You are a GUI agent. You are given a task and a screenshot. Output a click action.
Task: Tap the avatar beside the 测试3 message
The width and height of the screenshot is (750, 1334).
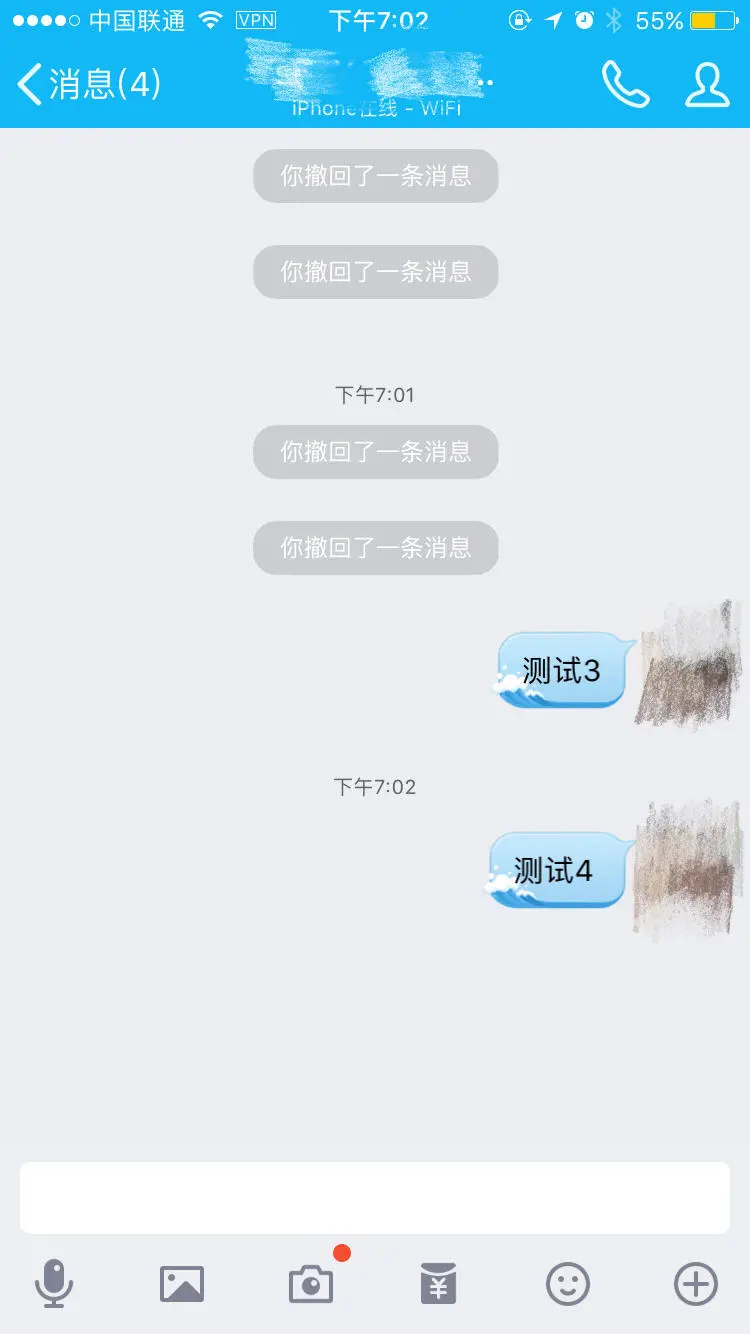pyautogui.click(x=689, y=665)
